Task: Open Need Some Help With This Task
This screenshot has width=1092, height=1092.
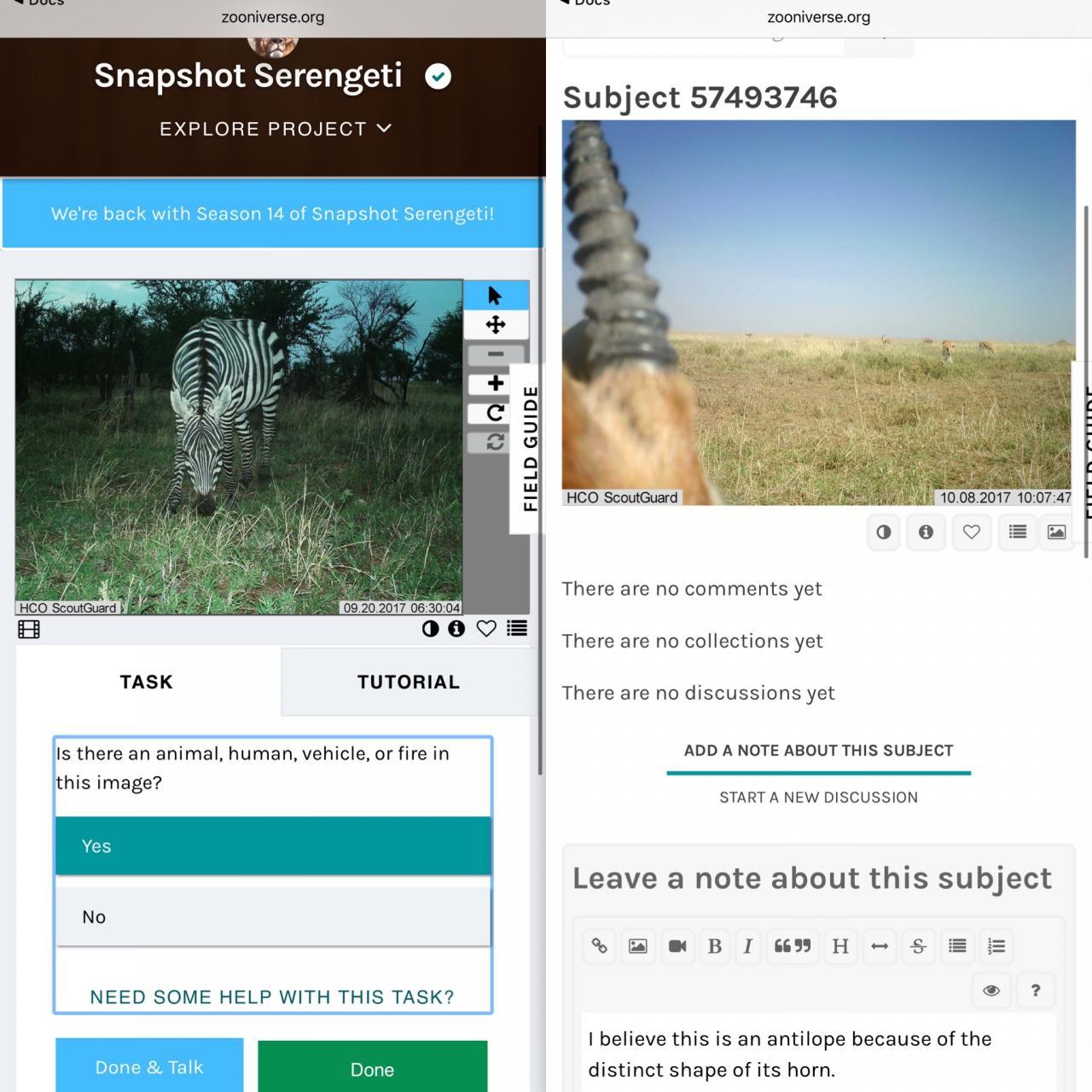Action: tap(272, 997)
